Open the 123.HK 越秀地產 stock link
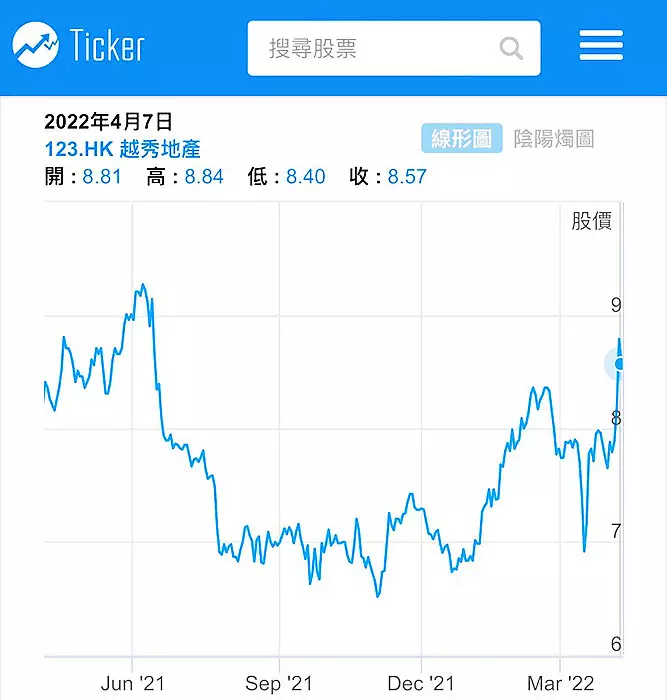The height and width of the screenshot is (700, 667). click(122, 149)
